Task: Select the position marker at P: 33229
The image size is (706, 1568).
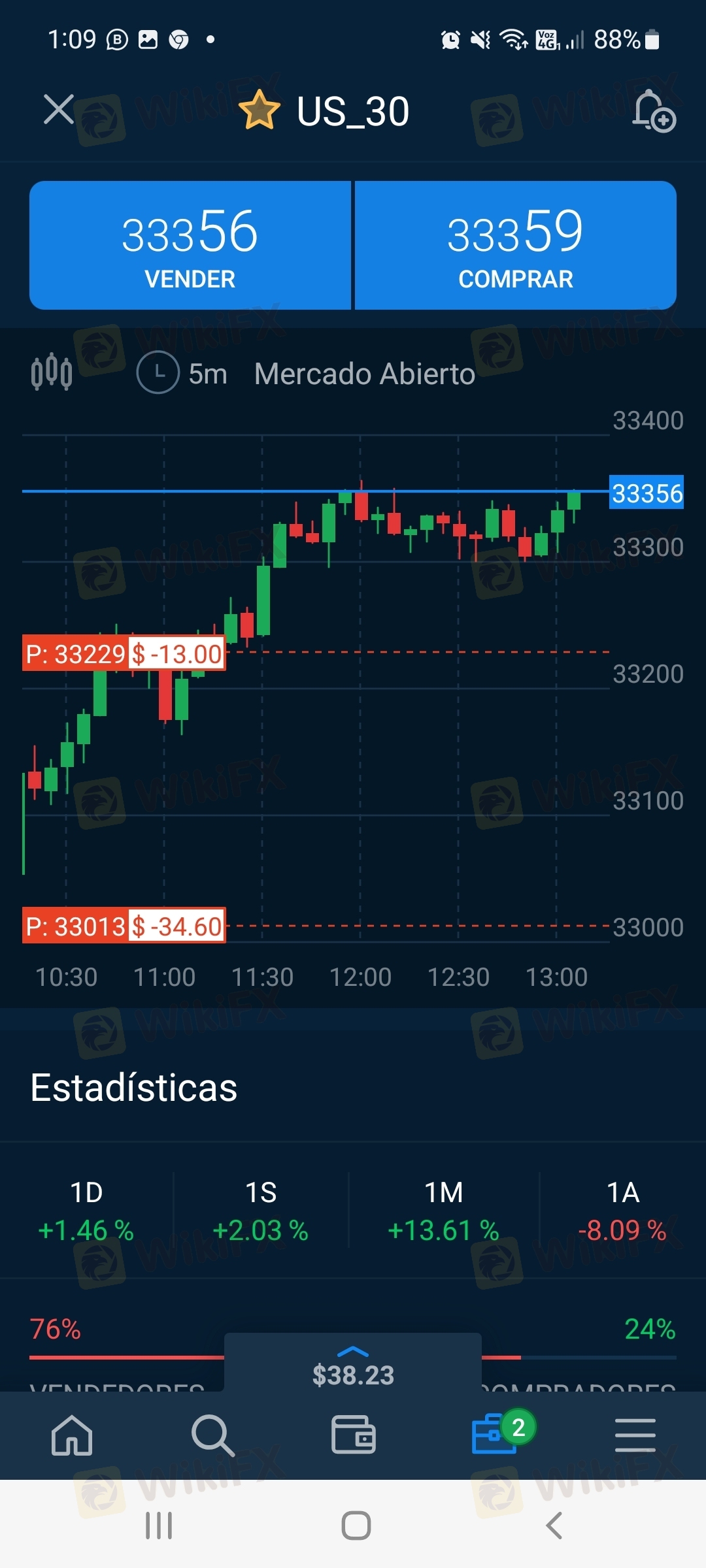Action: (124, 653)
